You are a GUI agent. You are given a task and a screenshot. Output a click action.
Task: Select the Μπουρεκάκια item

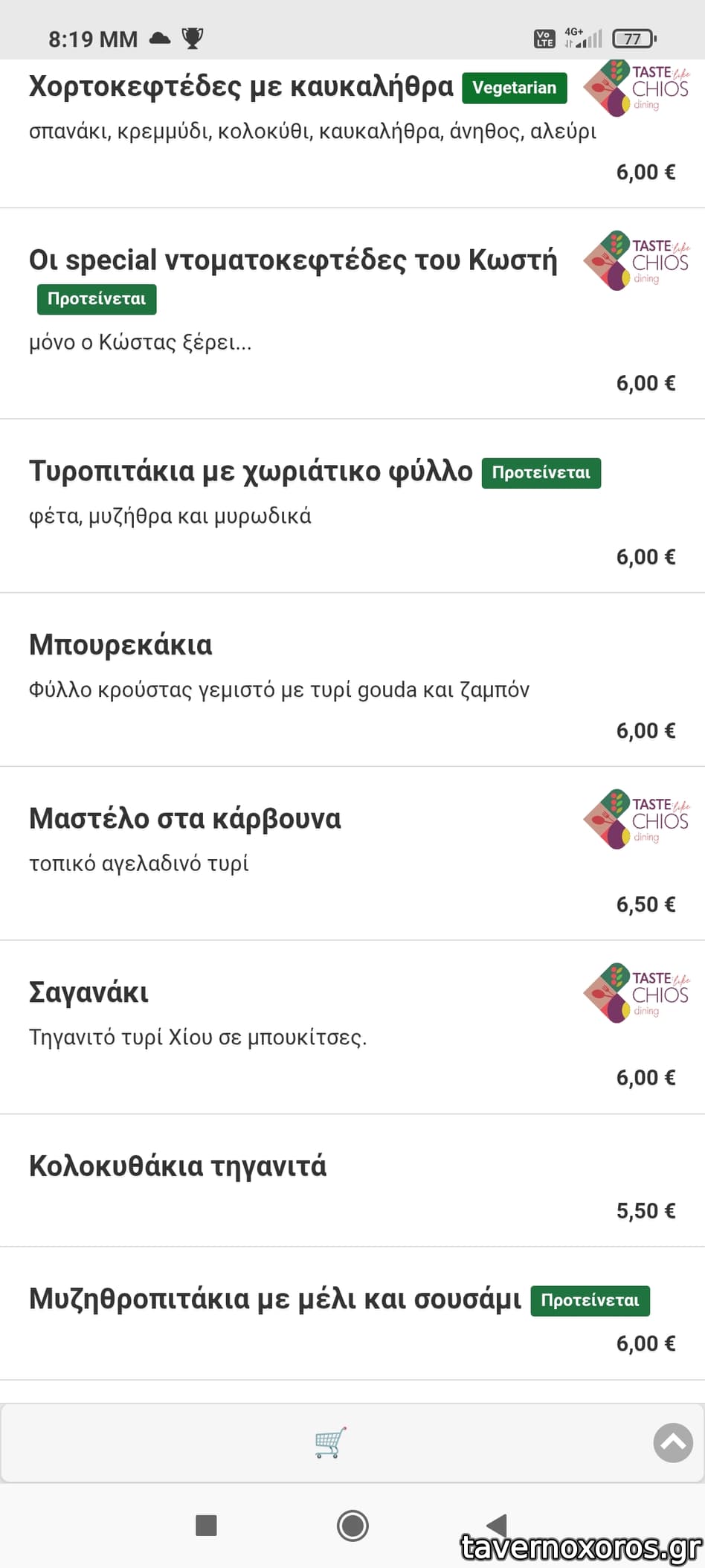coord(120,645)
